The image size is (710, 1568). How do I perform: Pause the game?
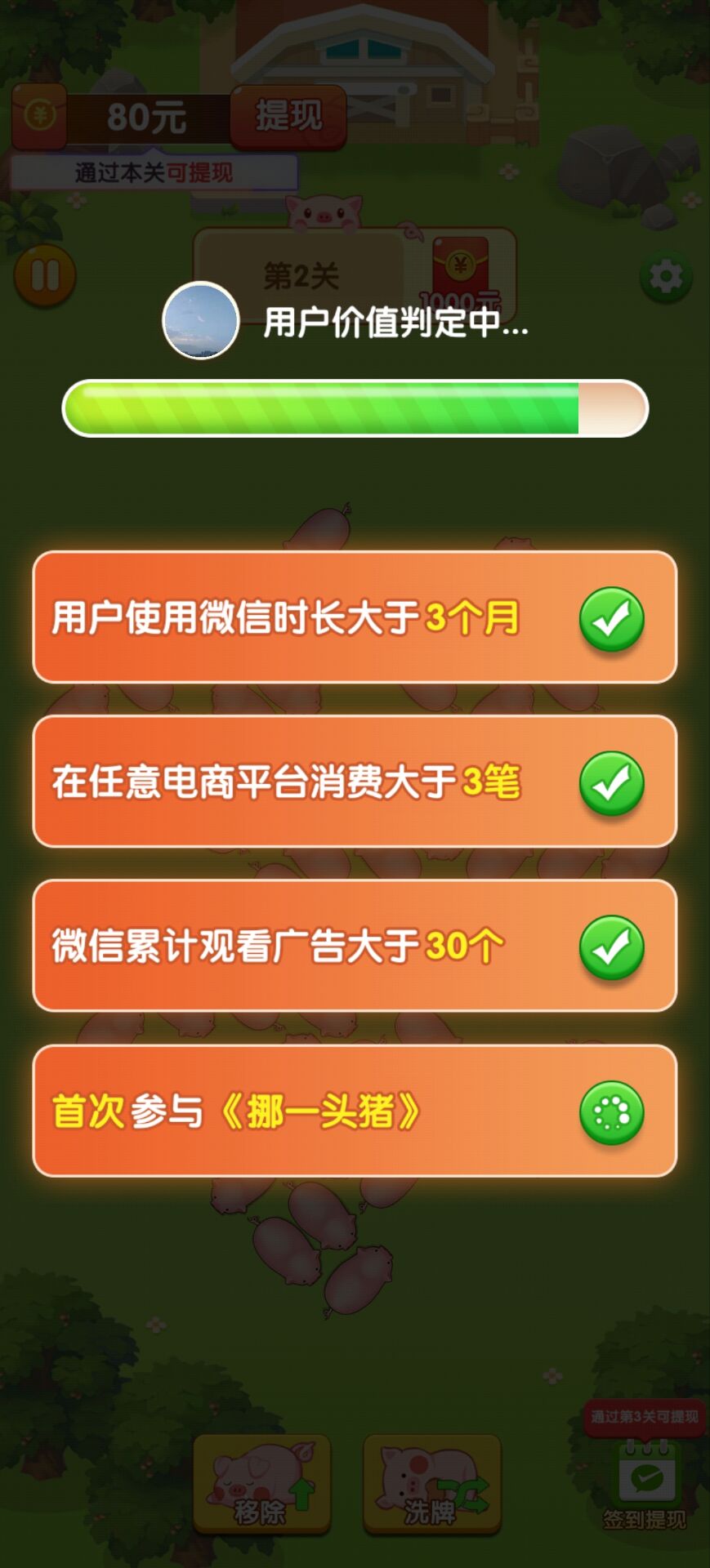click(45, 276)
